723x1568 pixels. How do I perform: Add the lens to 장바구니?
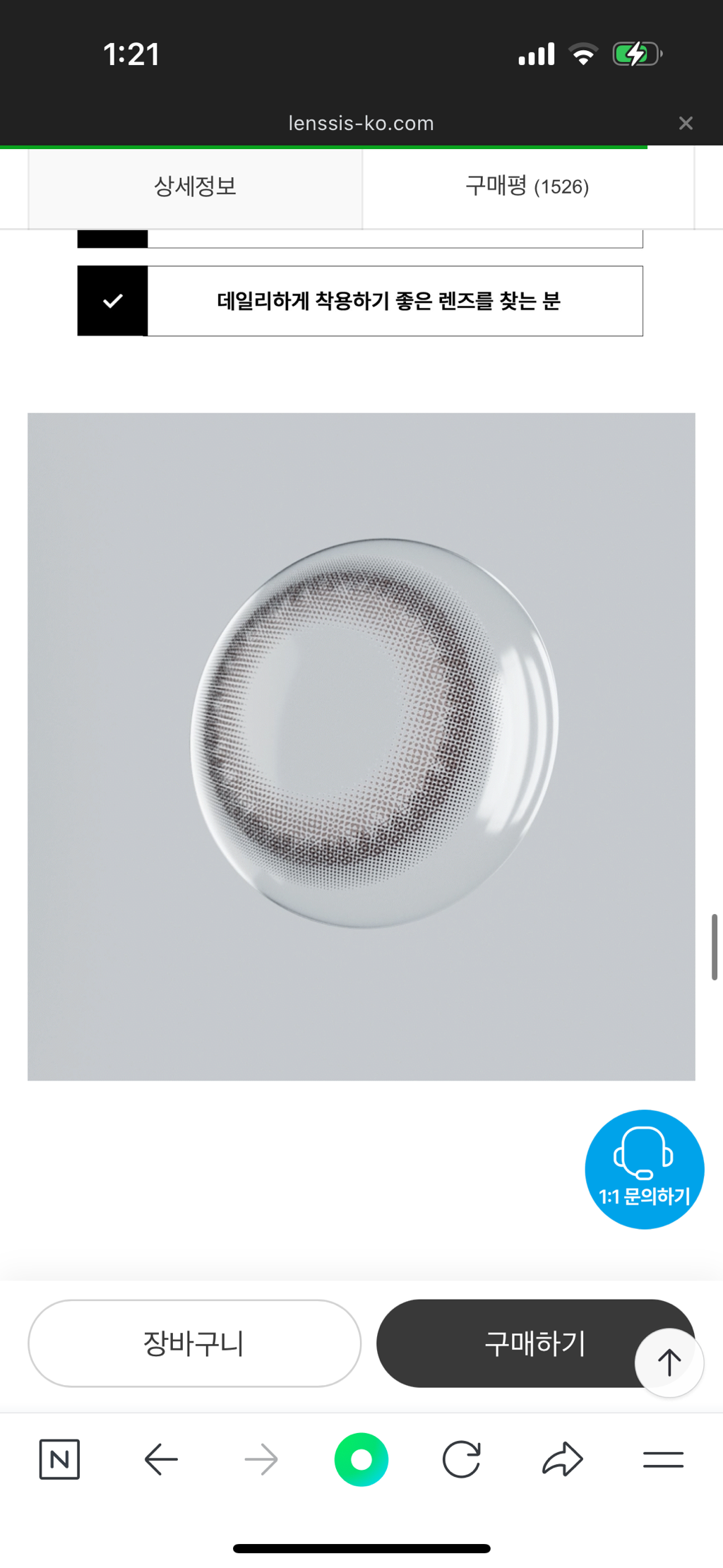click(194, 1343)
